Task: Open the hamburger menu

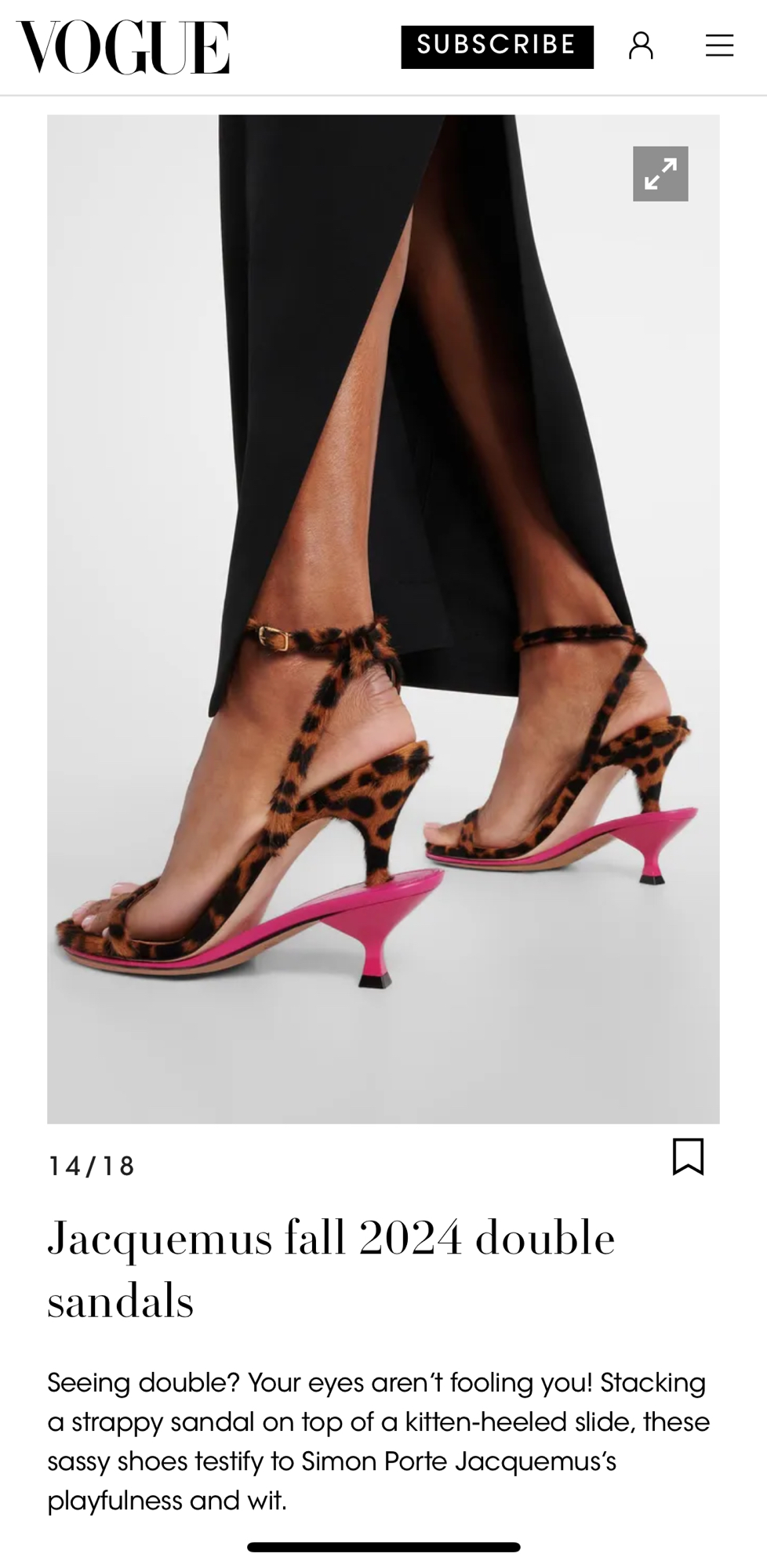Action: click(x=719, y=45)
